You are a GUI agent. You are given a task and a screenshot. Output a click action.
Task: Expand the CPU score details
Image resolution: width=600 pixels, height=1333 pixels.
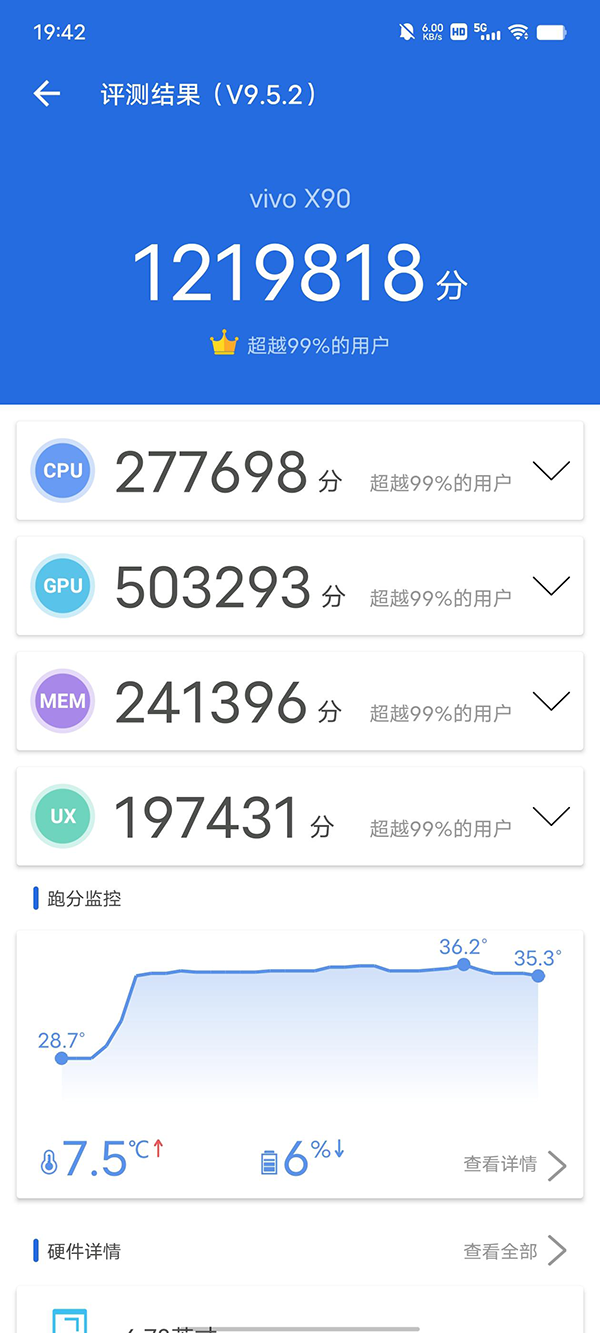tap(551, 471)
